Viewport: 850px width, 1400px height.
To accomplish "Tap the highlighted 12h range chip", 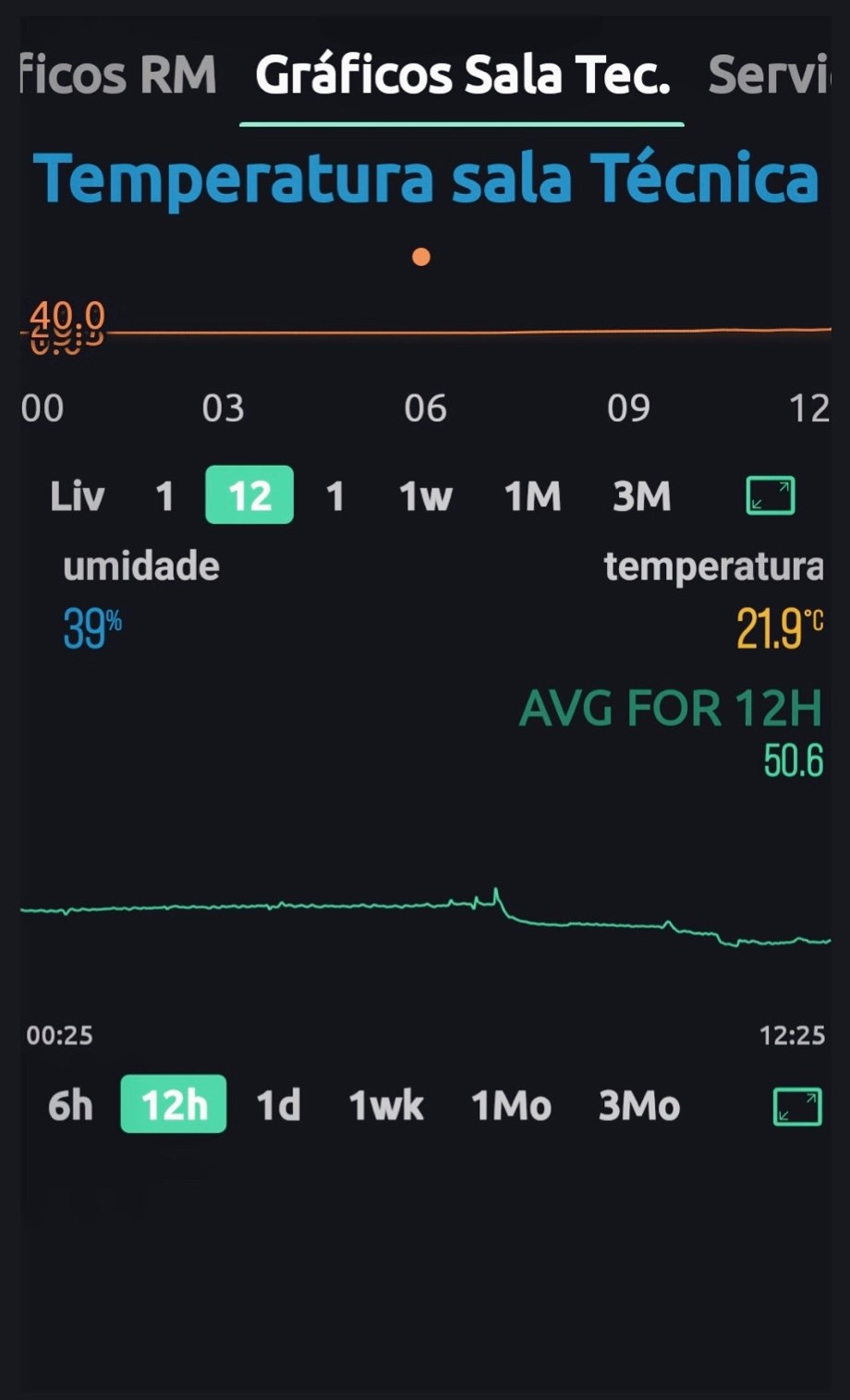I will coord(174,1105).
